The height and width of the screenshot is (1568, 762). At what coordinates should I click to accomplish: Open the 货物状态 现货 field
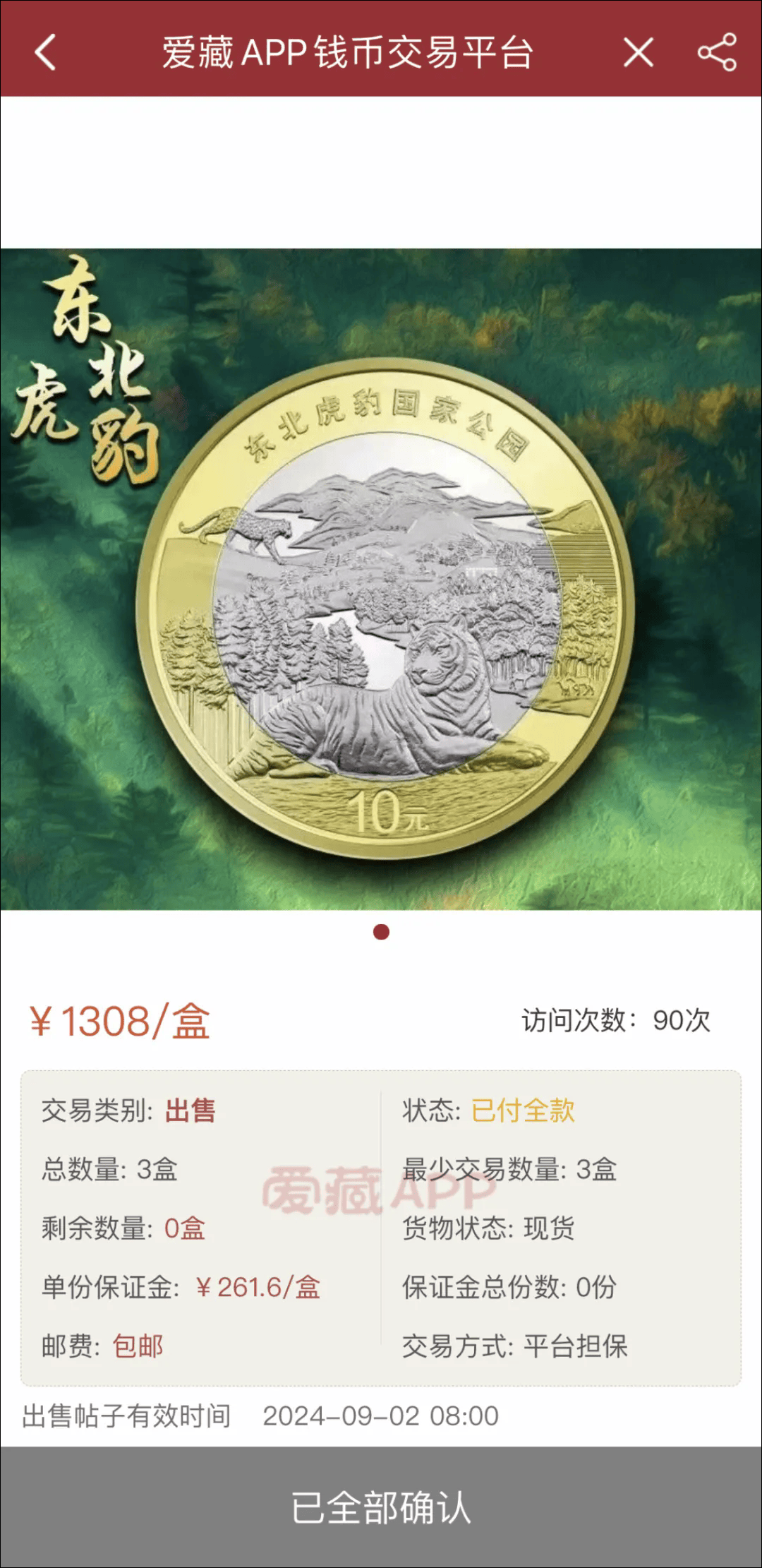[488, 1228]
